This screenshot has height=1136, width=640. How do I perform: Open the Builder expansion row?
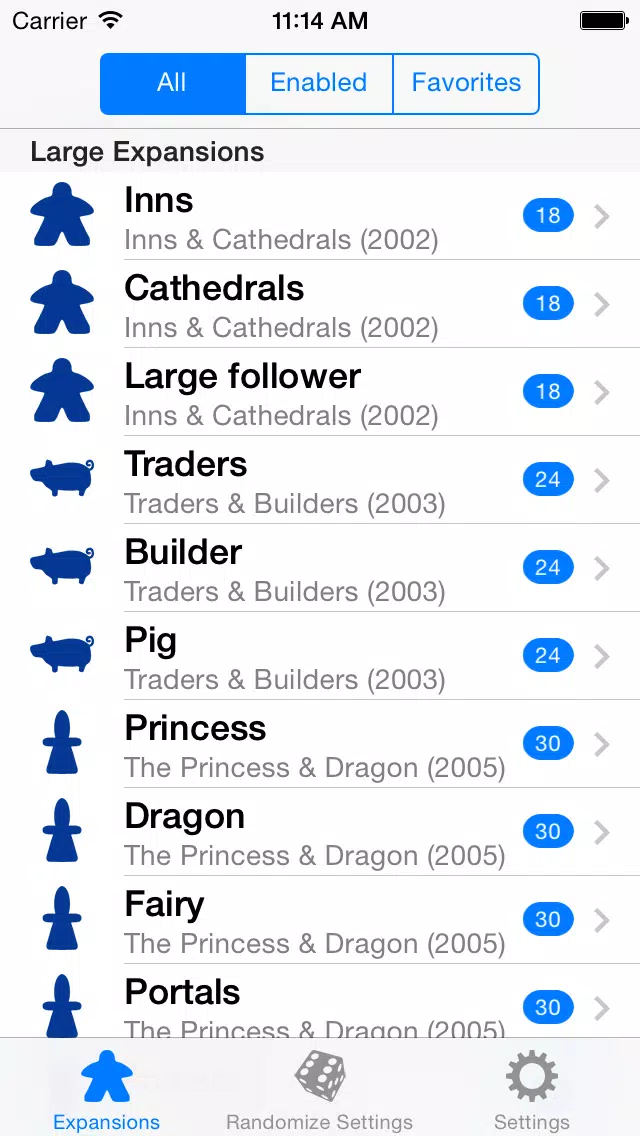pos(320,568)
